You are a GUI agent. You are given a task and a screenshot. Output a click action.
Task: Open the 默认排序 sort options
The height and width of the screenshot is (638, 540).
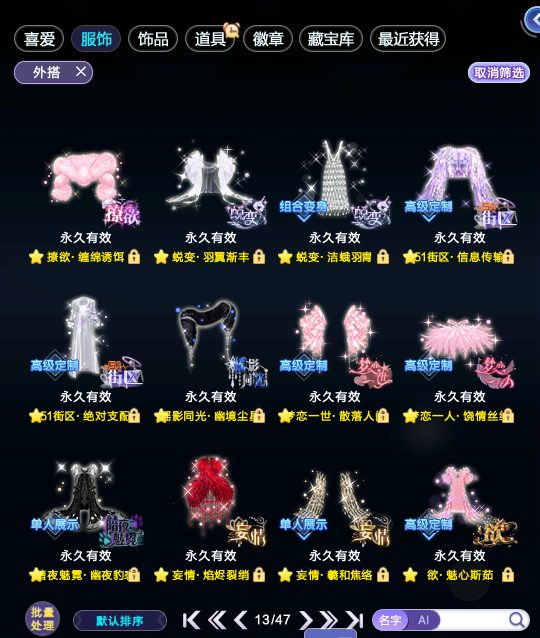pos(120,621)
